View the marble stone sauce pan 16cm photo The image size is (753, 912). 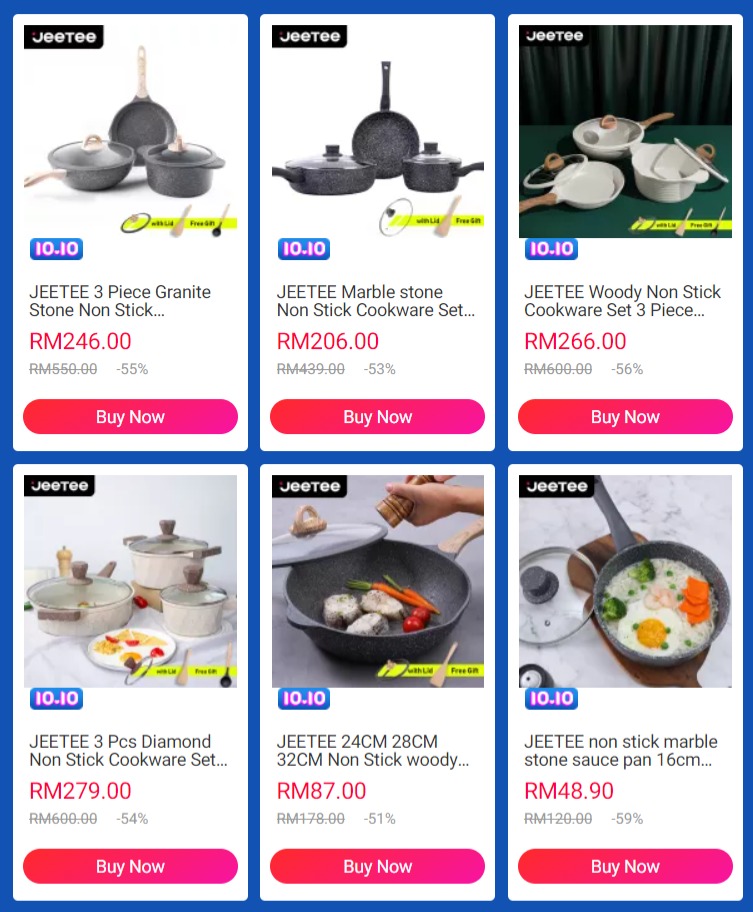625,582
